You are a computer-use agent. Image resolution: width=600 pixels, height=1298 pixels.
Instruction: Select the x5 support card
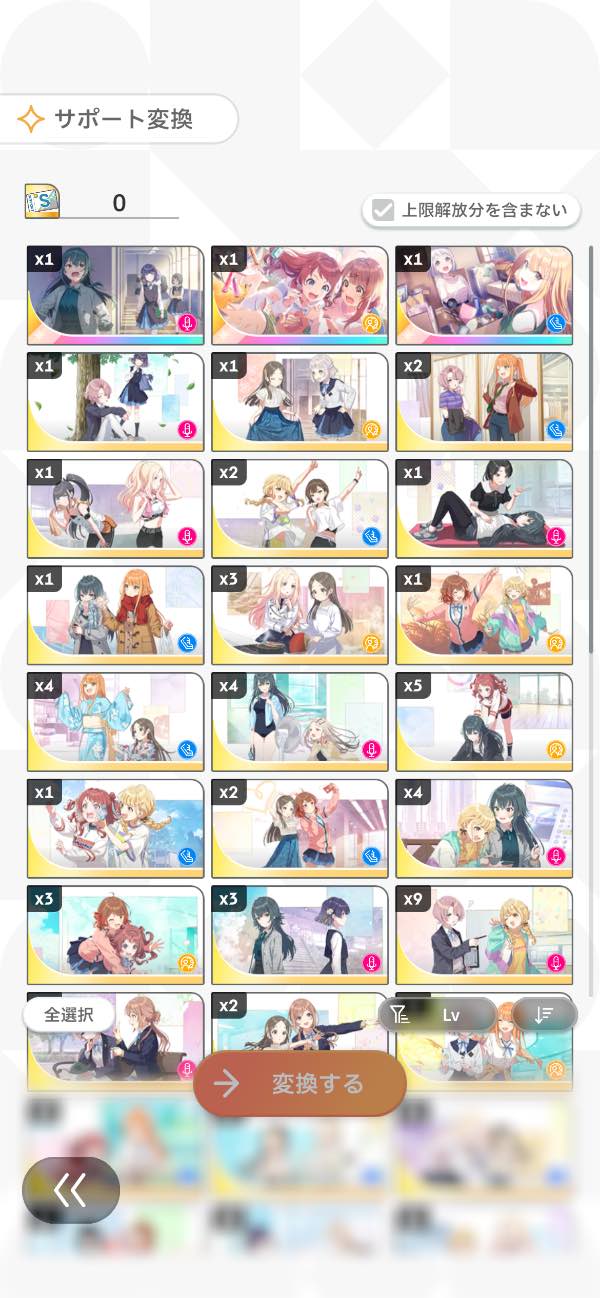484,722
